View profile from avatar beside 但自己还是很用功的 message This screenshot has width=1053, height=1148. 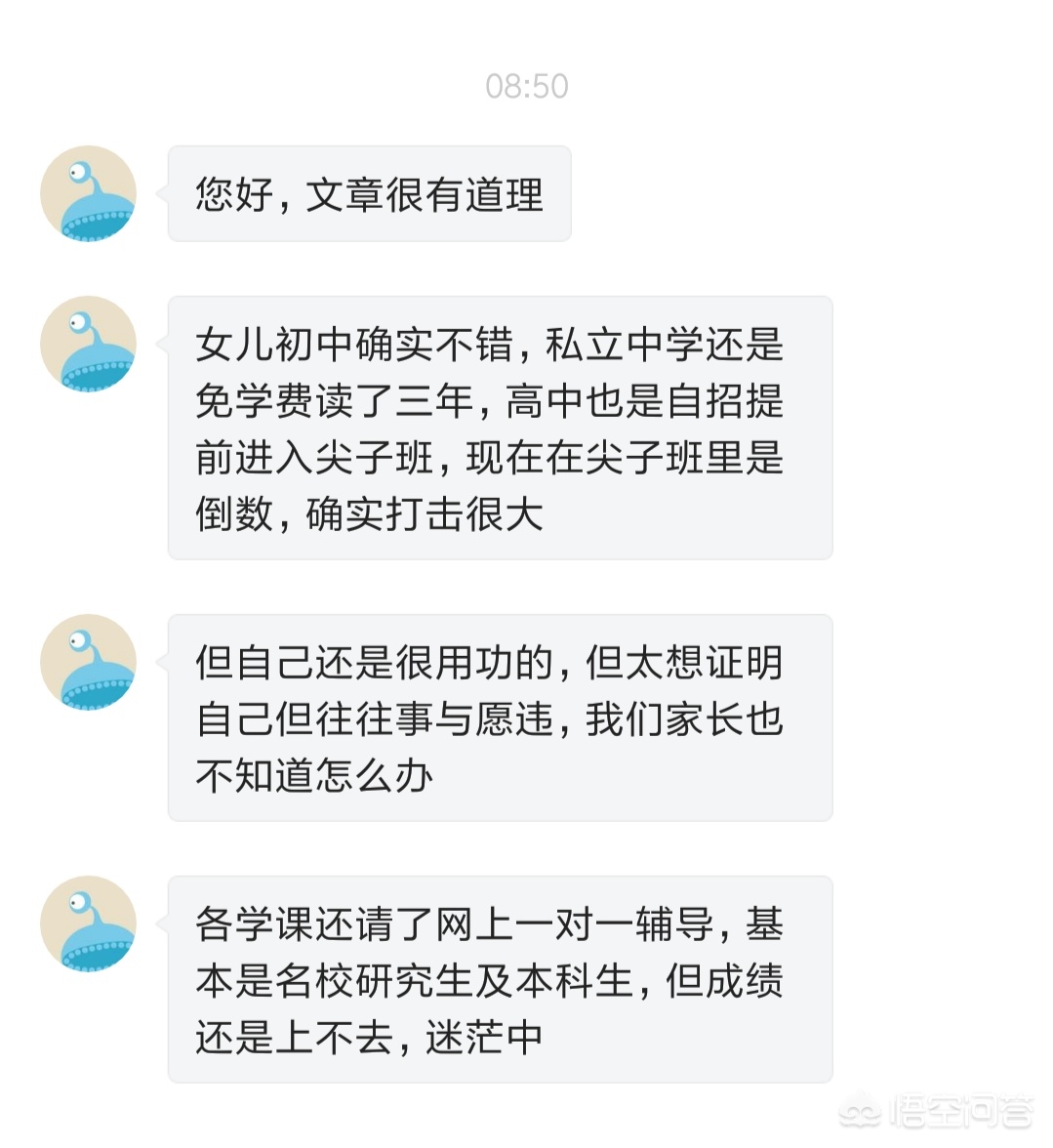coord(88,662)
